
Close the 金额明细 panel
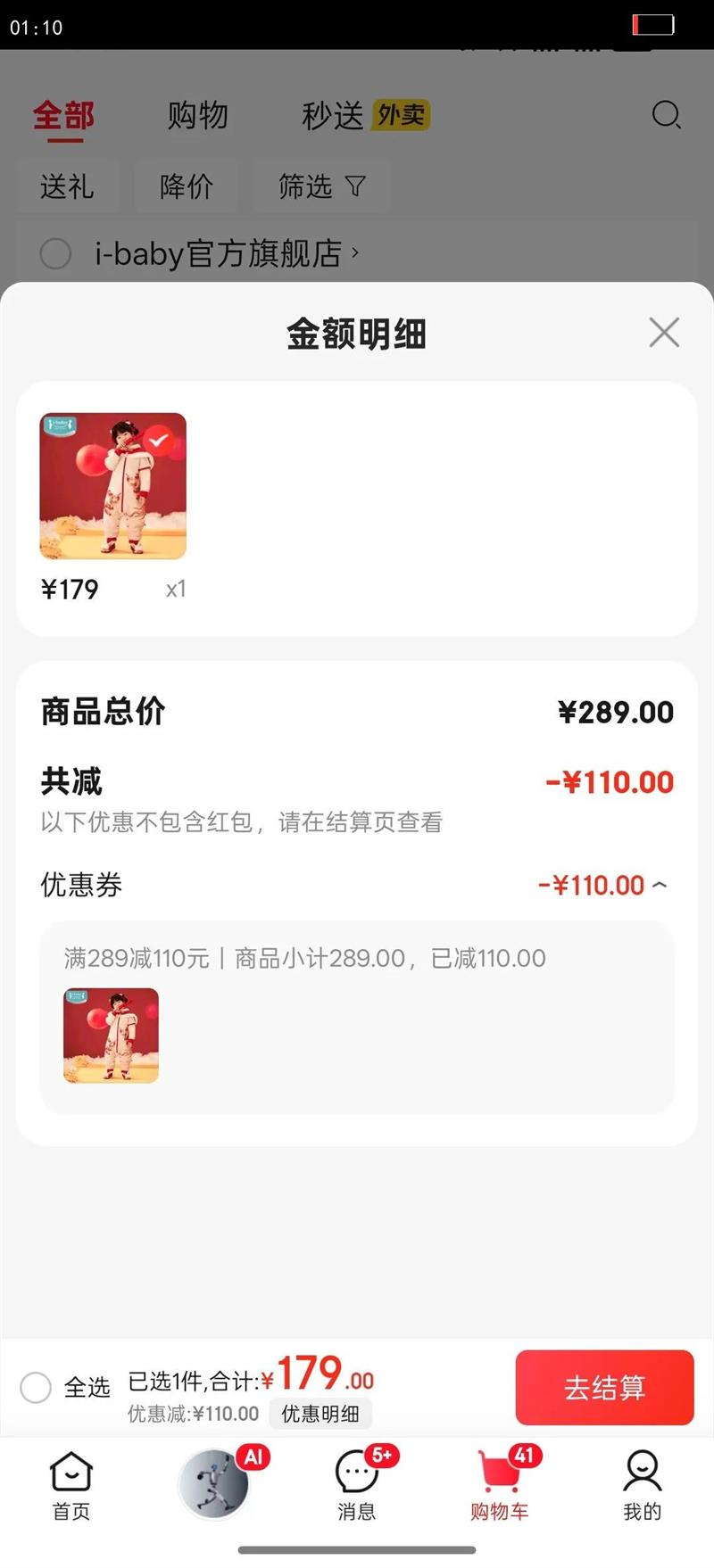(x=664, y=333)
